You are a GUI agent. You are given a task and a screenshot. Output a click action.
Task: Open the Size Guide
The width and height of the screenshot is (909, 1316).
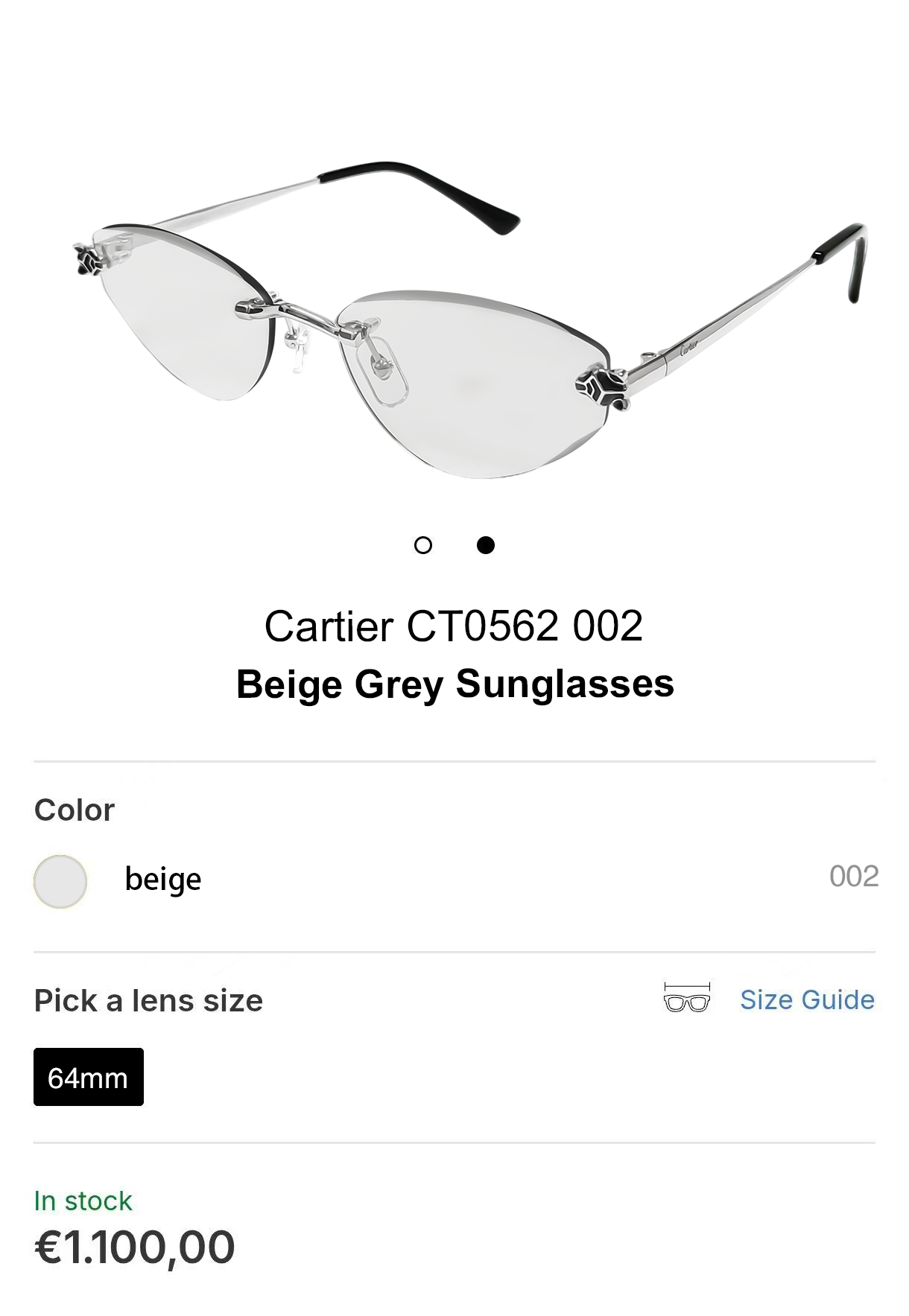coord(808,1001)
